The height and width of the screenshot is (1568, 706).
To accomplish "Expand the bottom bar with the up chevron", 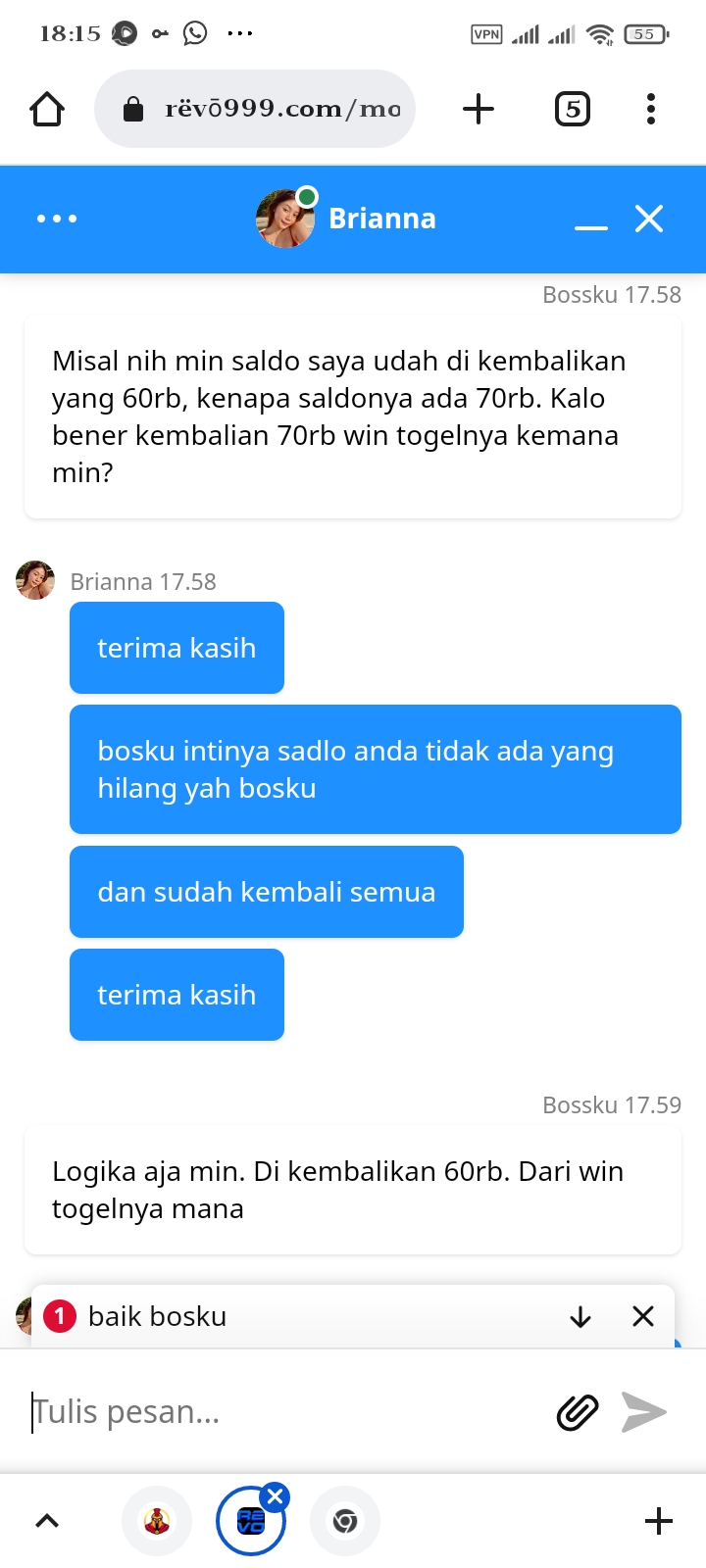I will pos(47,1521).
